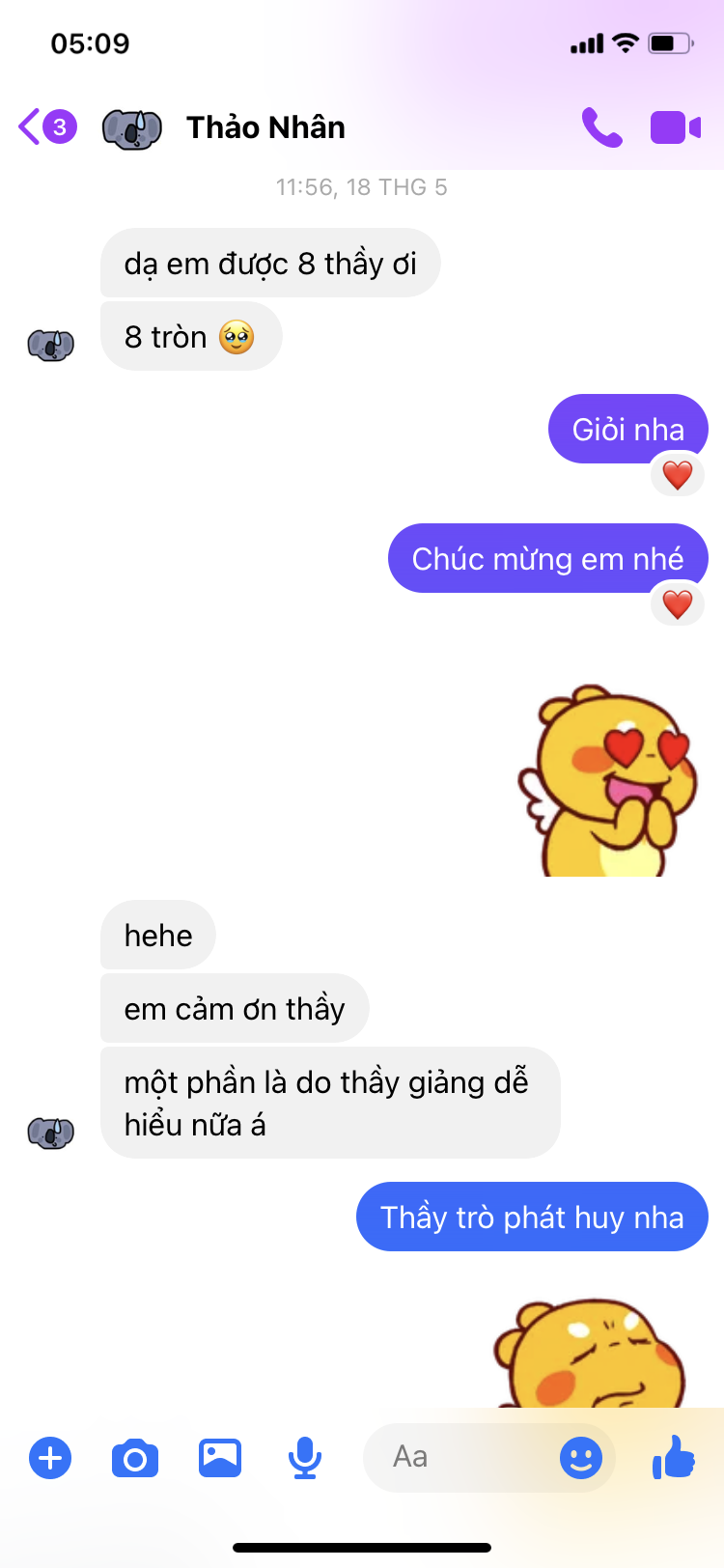Record a voice message with the microphone
Image resolution: width=724 pixels, height=1568 pixels.
pos(305,1458)
